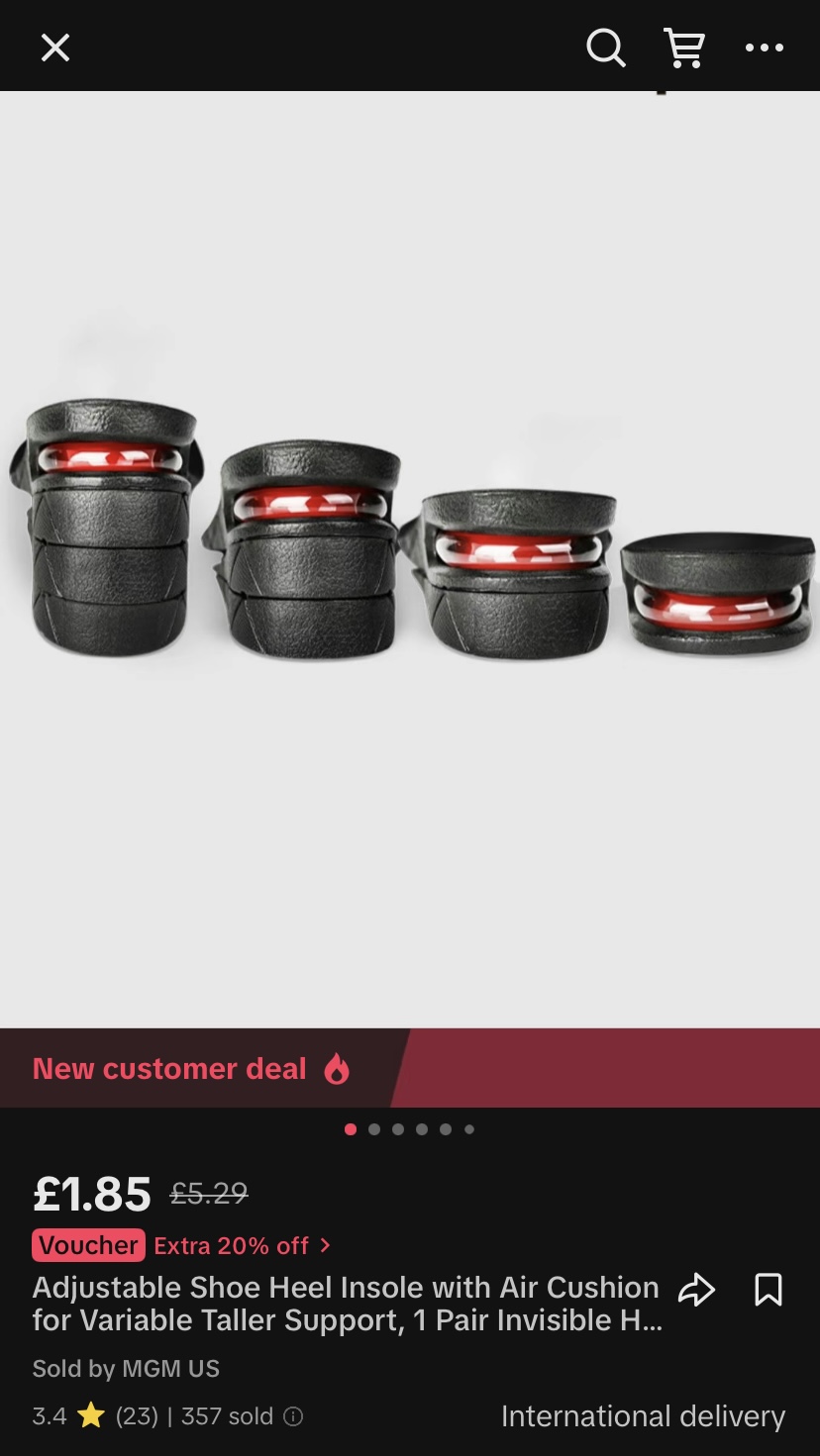Open the three-dot overflow menu
Image resolution: width=820 pixels, height=1456 pixels.
764,48
